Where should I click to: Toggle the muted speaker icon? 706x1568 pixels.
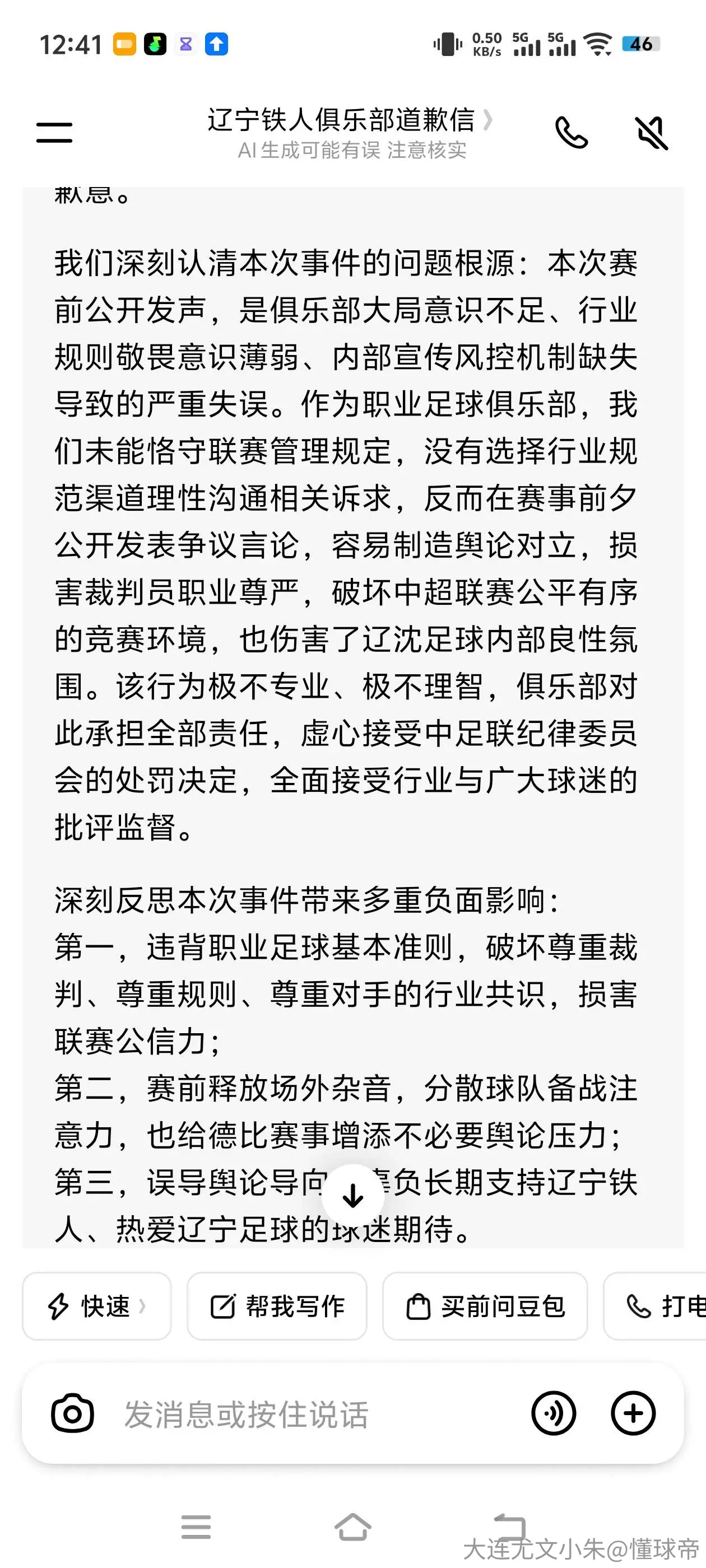point(652,133)
